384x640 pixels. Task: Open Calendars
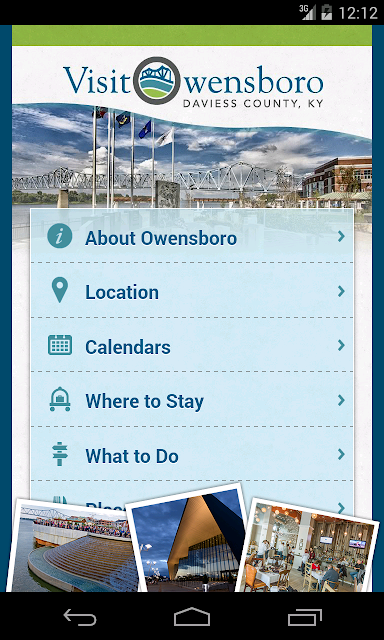click(x=192, y=345)
